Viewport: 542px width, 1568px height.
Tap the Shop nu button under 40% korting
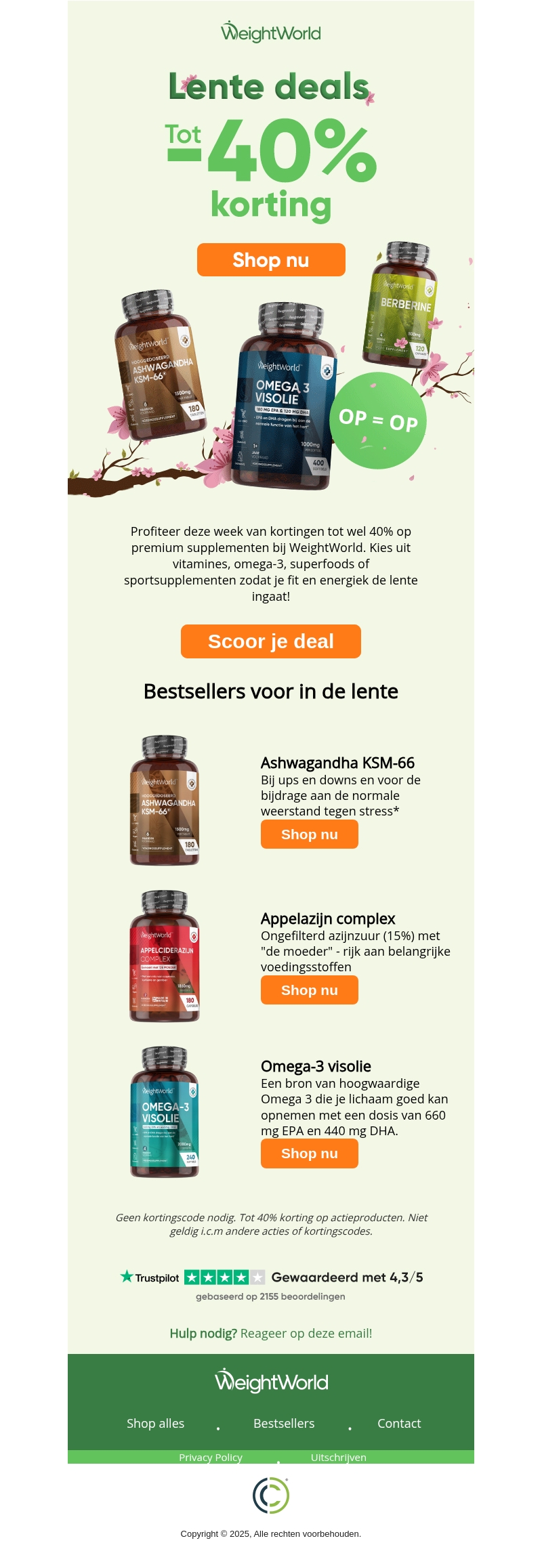pos(271,260)
